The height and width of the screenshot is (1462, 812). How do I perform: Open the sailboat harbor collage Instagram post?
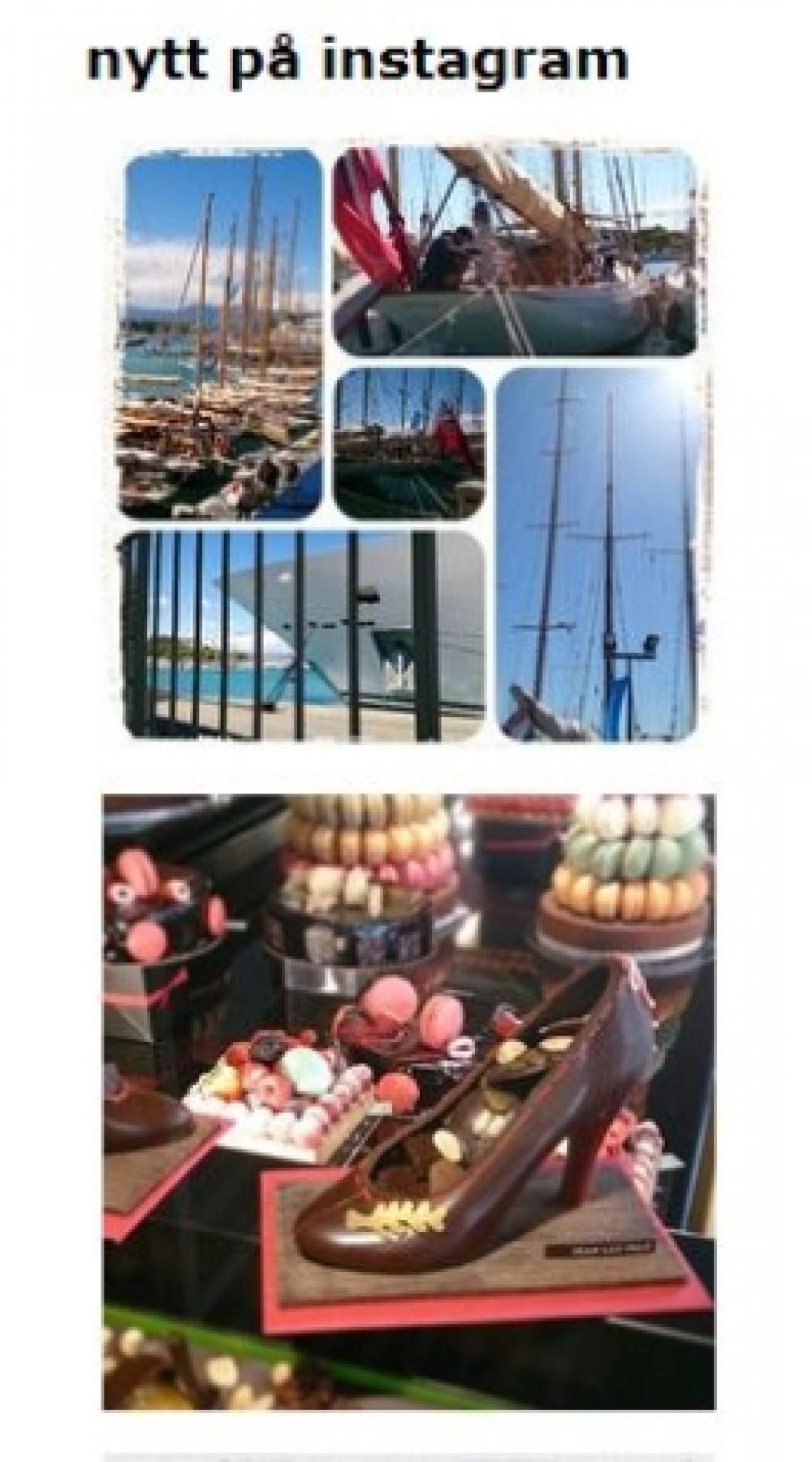tap(408, 444)
